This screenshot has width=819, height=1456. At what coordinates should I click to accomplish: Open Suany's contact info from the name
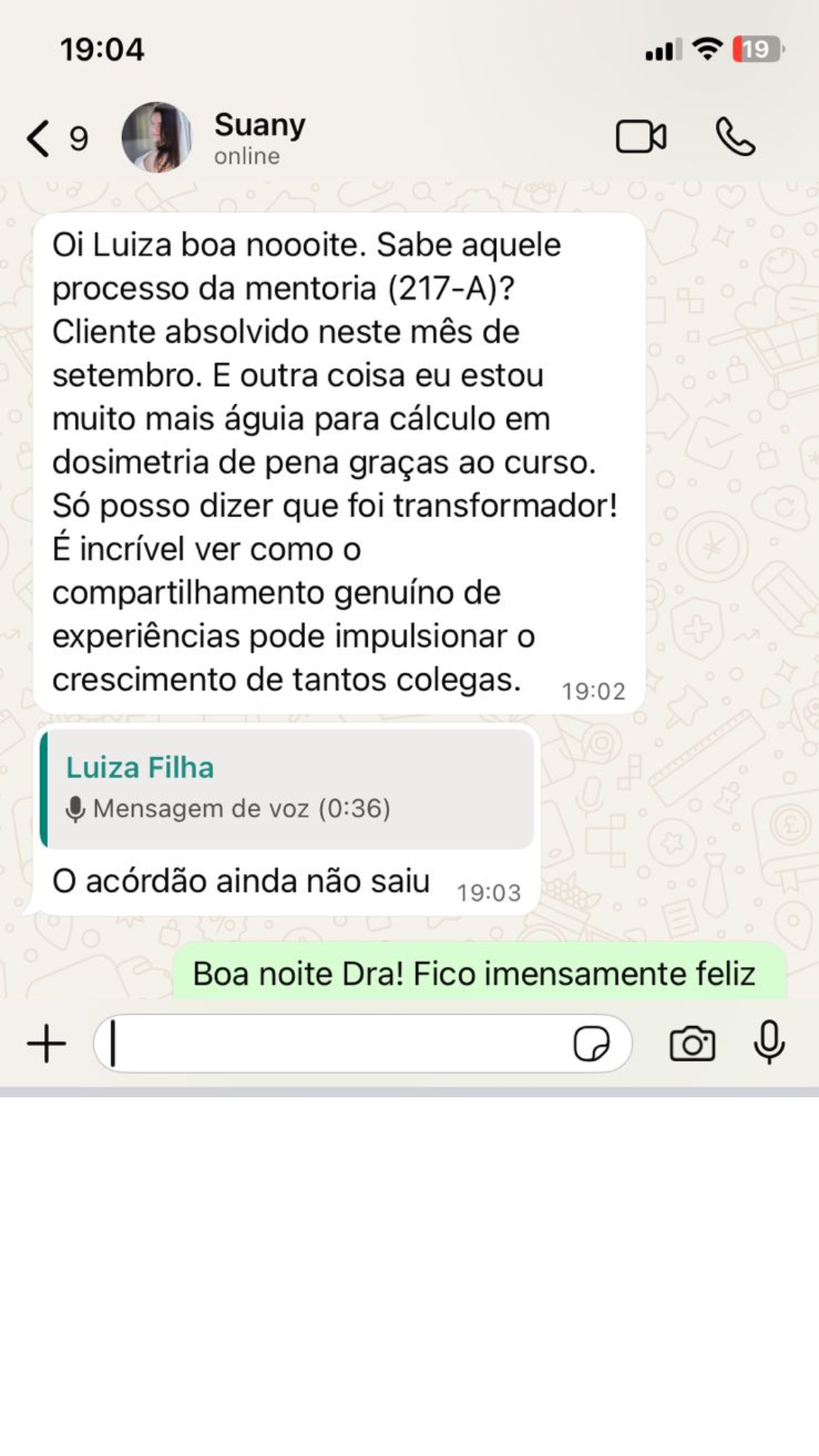click(259, 125)
